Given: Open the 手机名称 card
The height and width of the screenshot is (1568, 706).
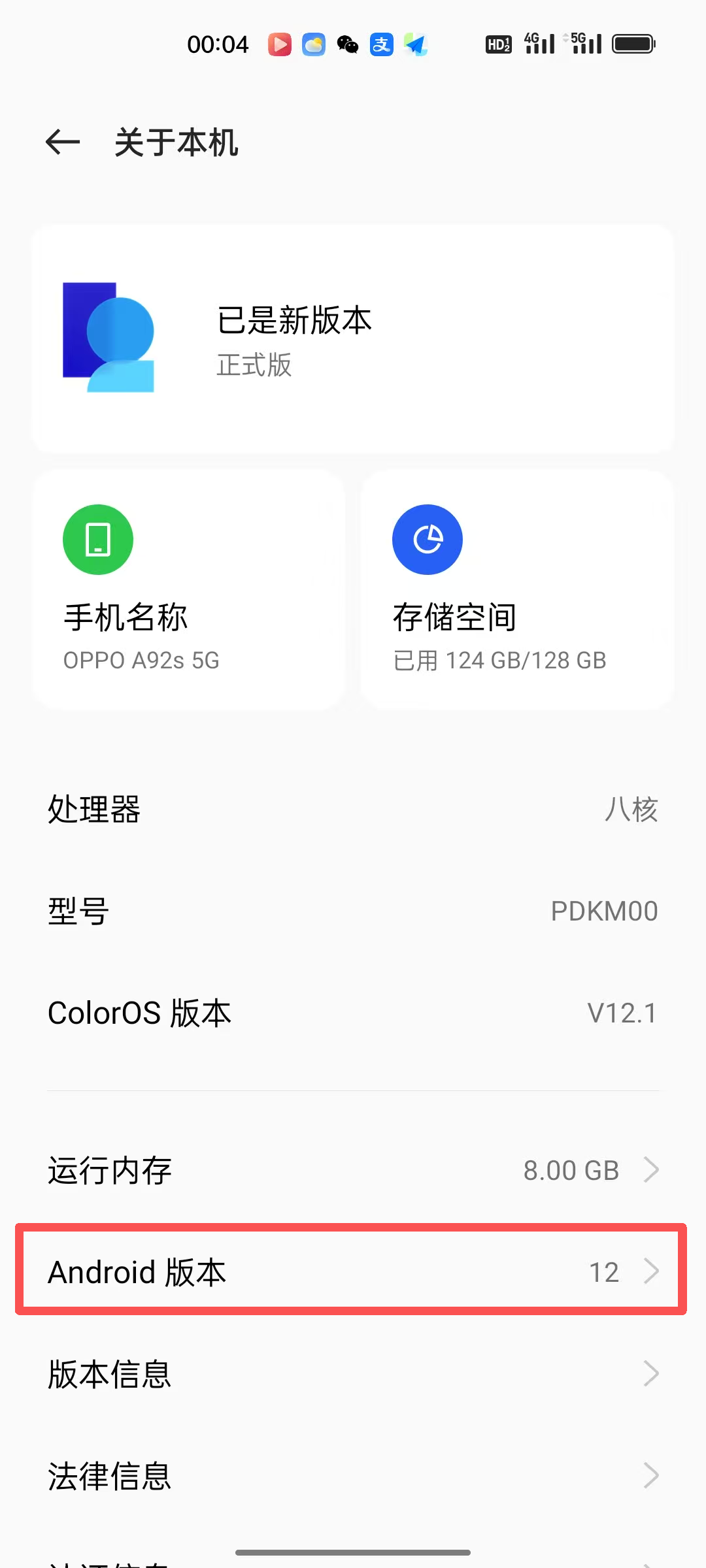Looking at the screenshot, I should pos(189,590).
